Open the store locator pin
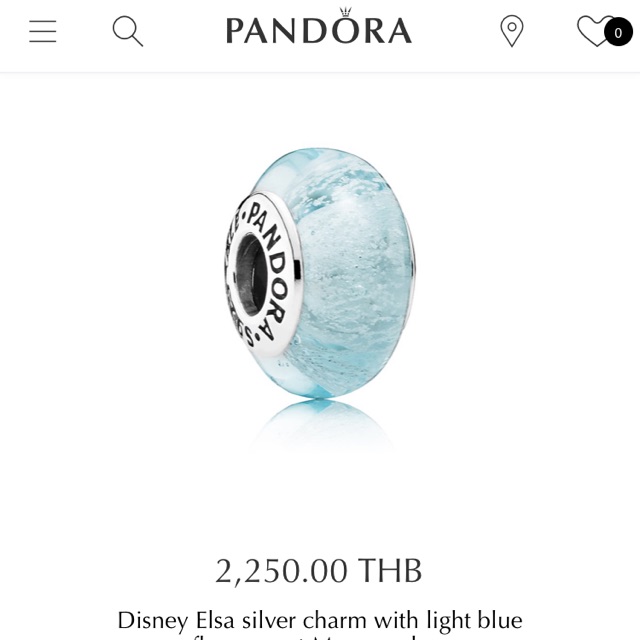 tap(512, 31)
